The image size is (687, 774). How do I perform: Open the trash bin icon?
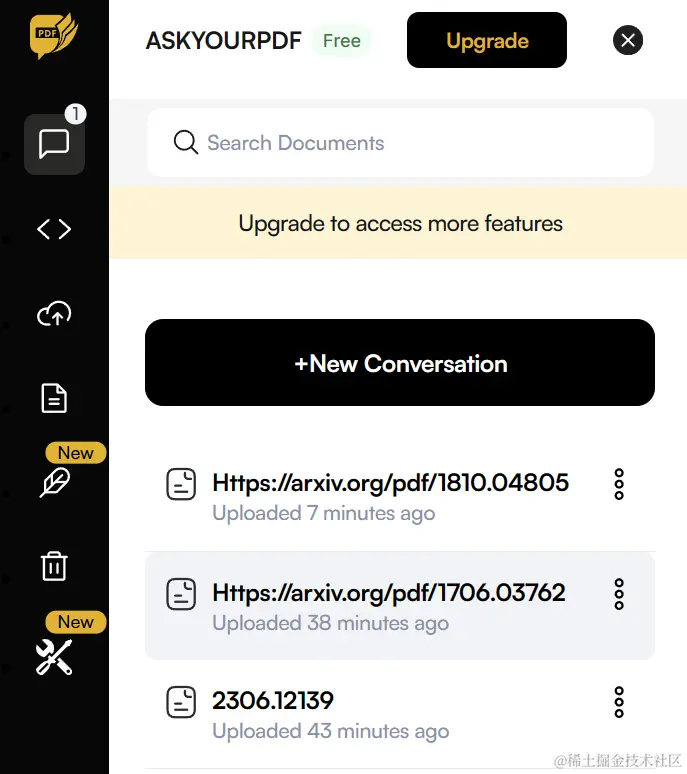pos(54,566)
